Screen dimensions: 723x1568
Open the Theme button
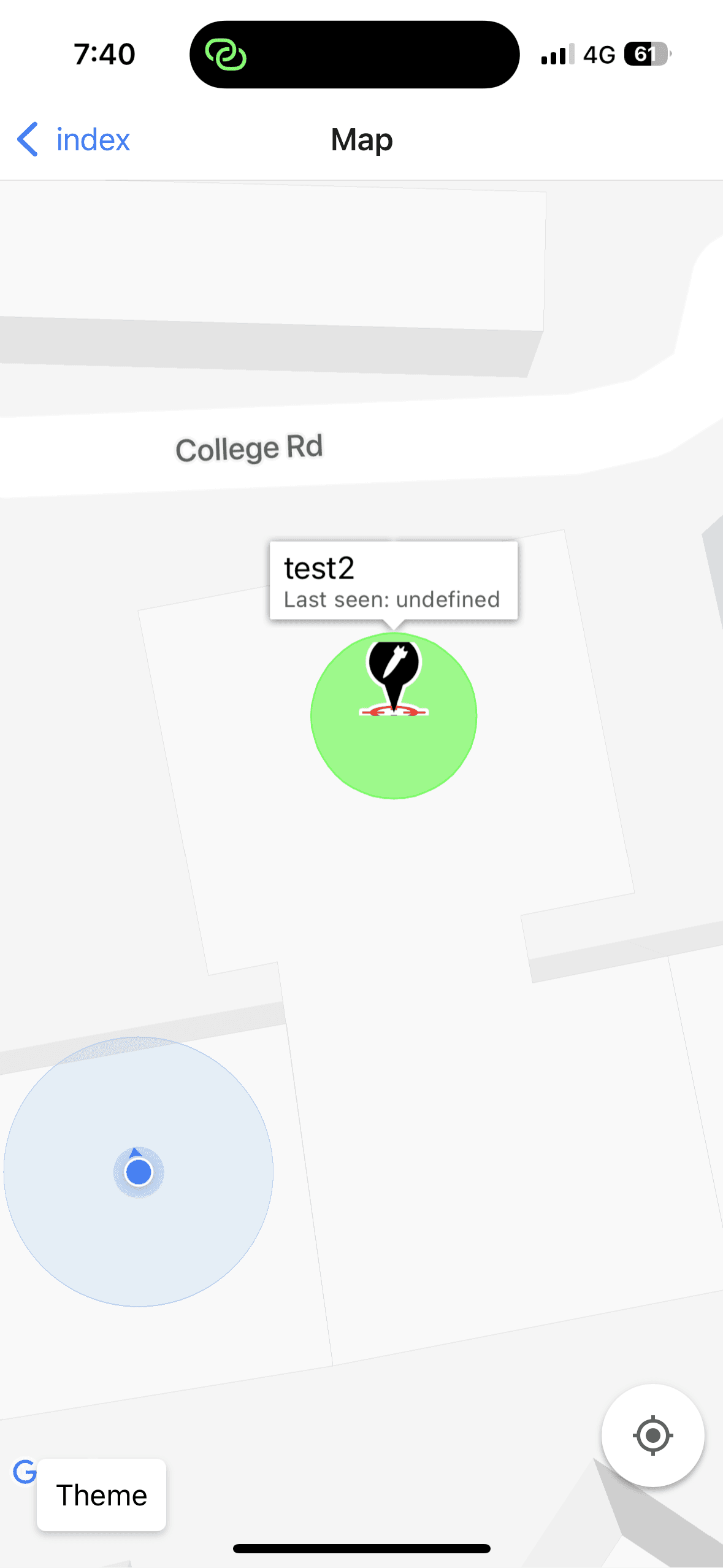click(x=101, y=1496)
